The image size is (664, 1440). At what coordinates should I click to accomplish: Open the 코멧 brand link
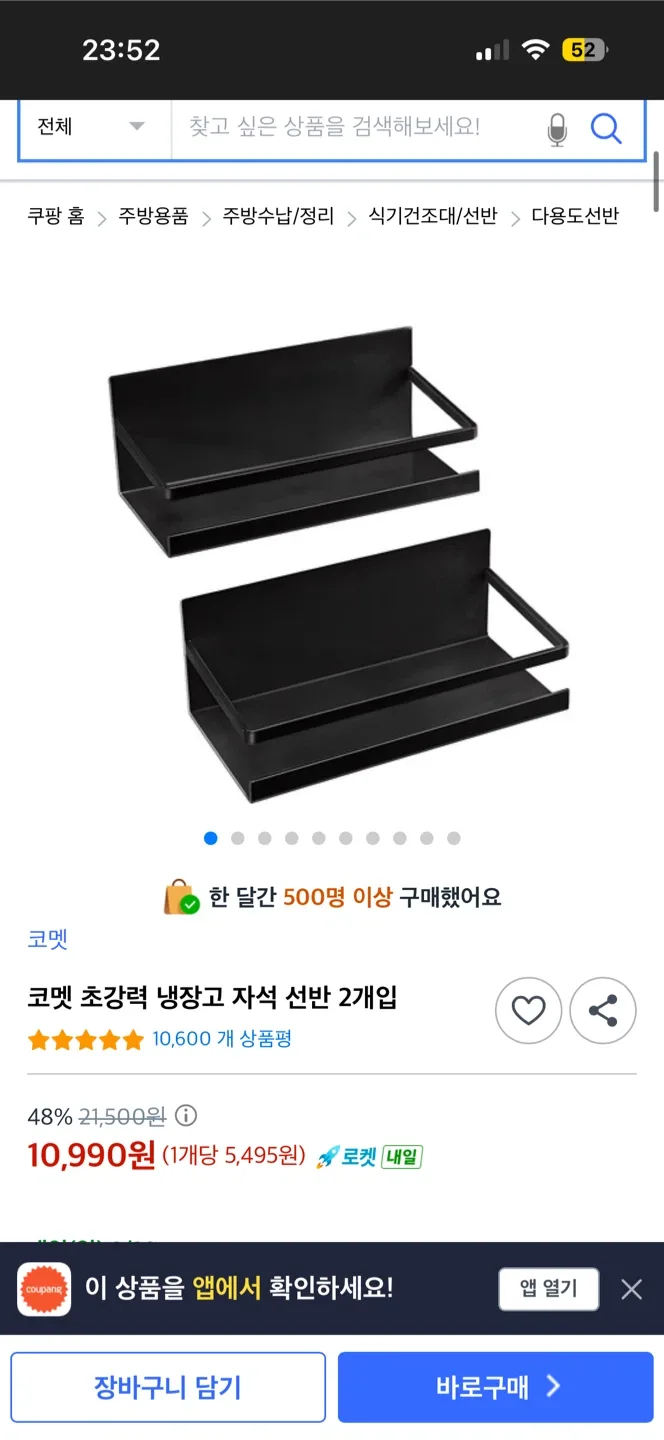pos(47,939)
